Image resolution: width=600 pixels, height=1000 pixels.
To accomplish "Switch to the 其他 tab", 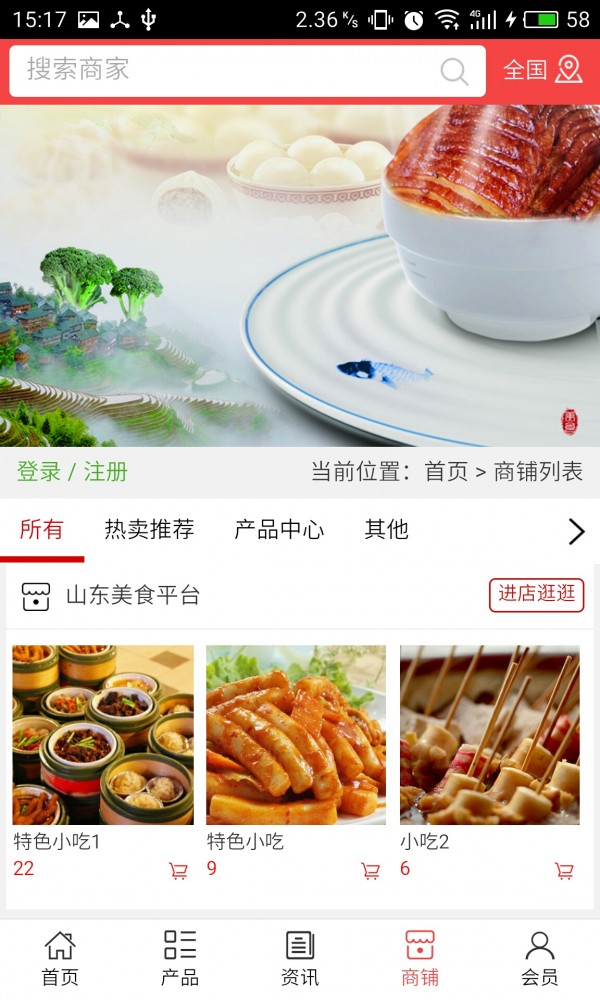I will coord(386,530).
